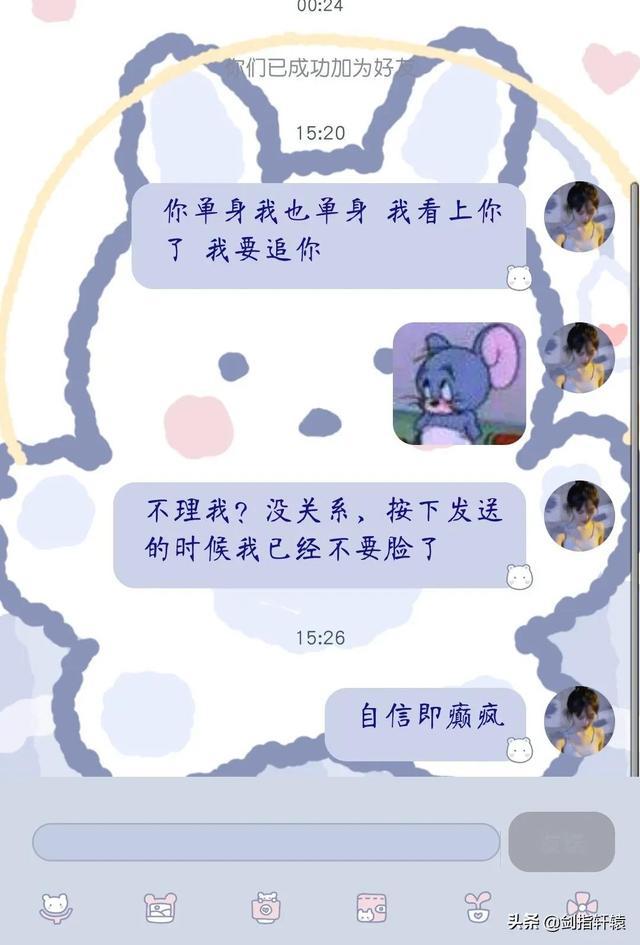Open the camera icon in the toolbar
Viewport: 640px width, 945px height.
266,907
